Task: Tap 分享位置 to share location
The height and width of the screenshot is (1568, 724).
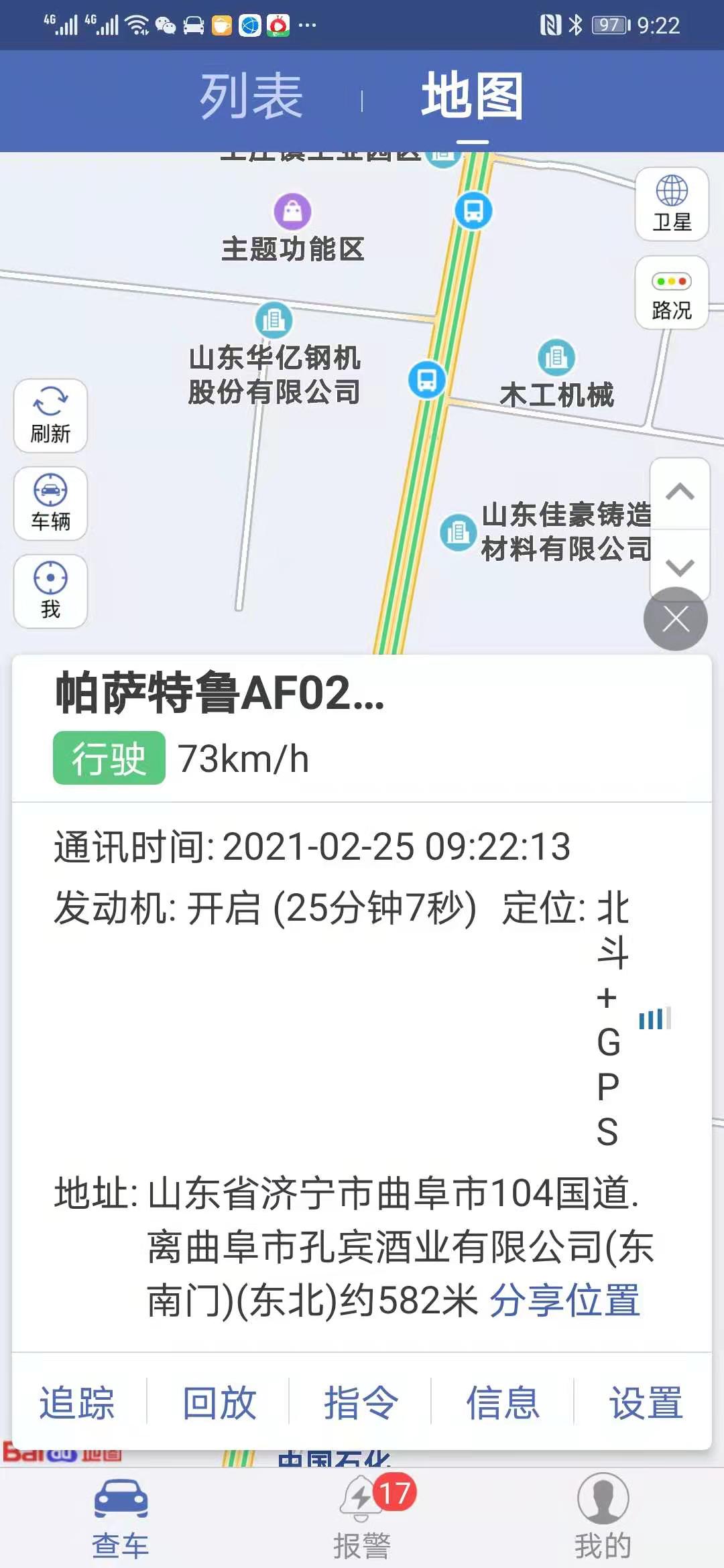Action: tap(564, 1301)
